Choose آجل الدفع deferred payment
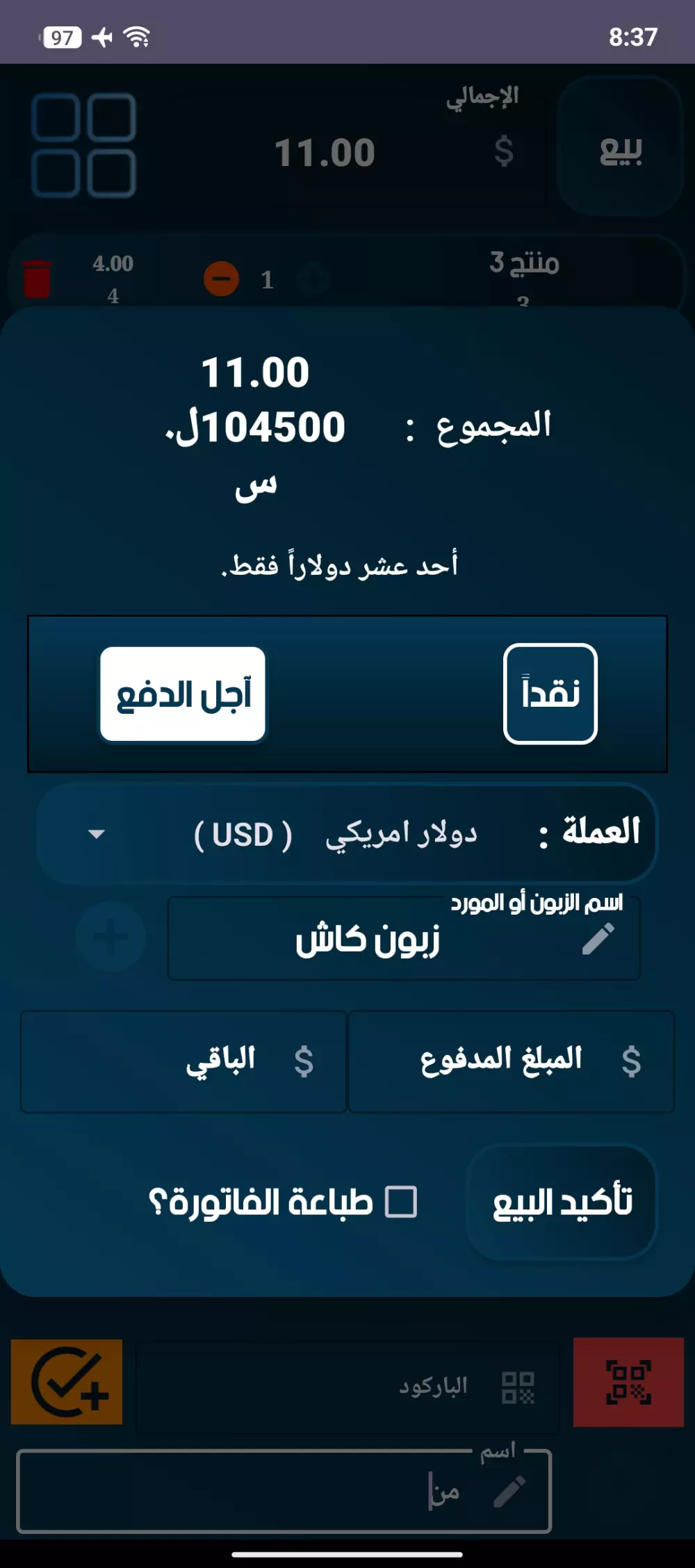 coord(183,694)
